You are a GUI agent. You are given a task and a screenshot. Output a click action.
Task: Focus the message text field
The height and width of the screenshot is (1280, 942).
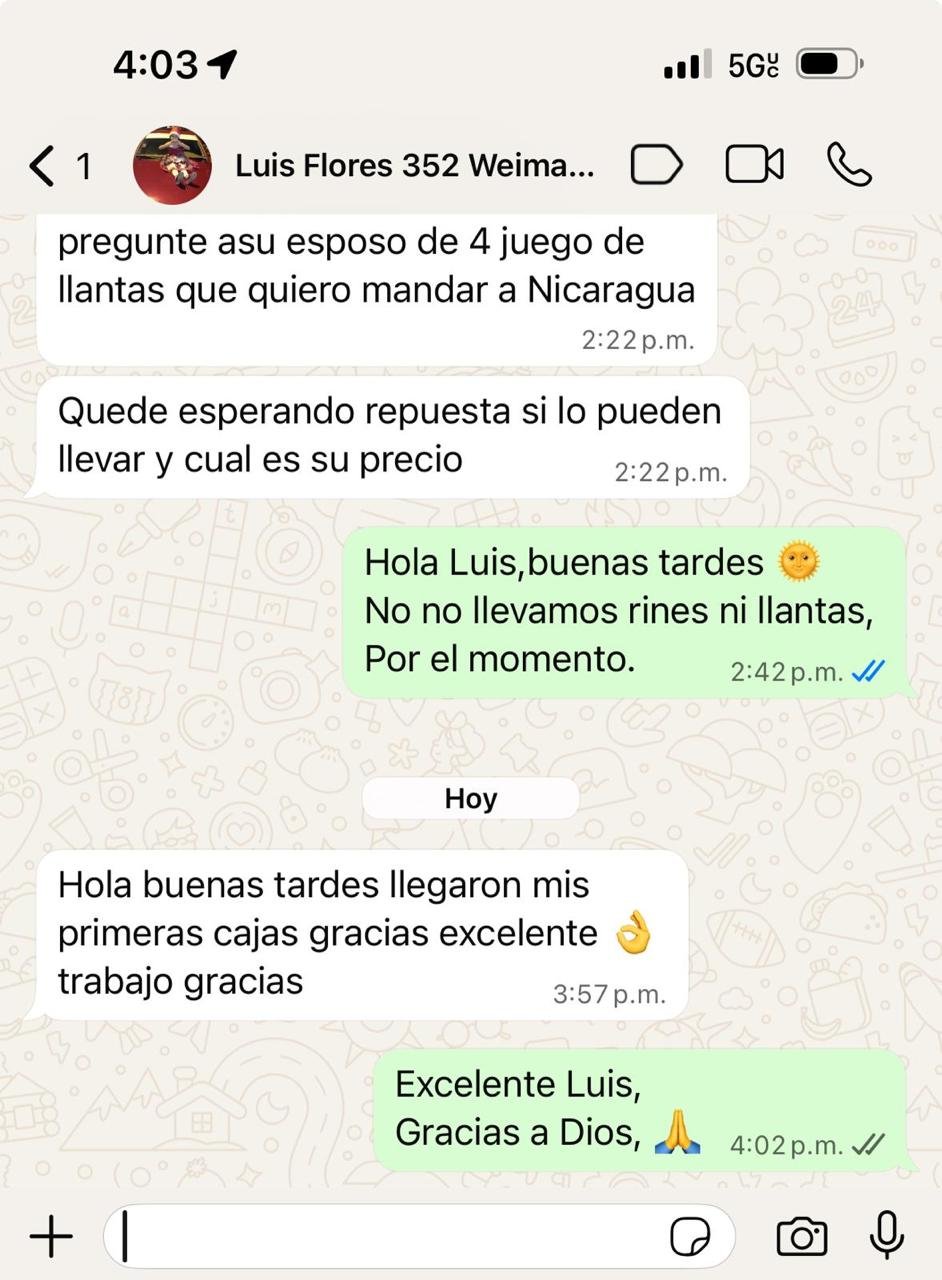point(390,1237)
